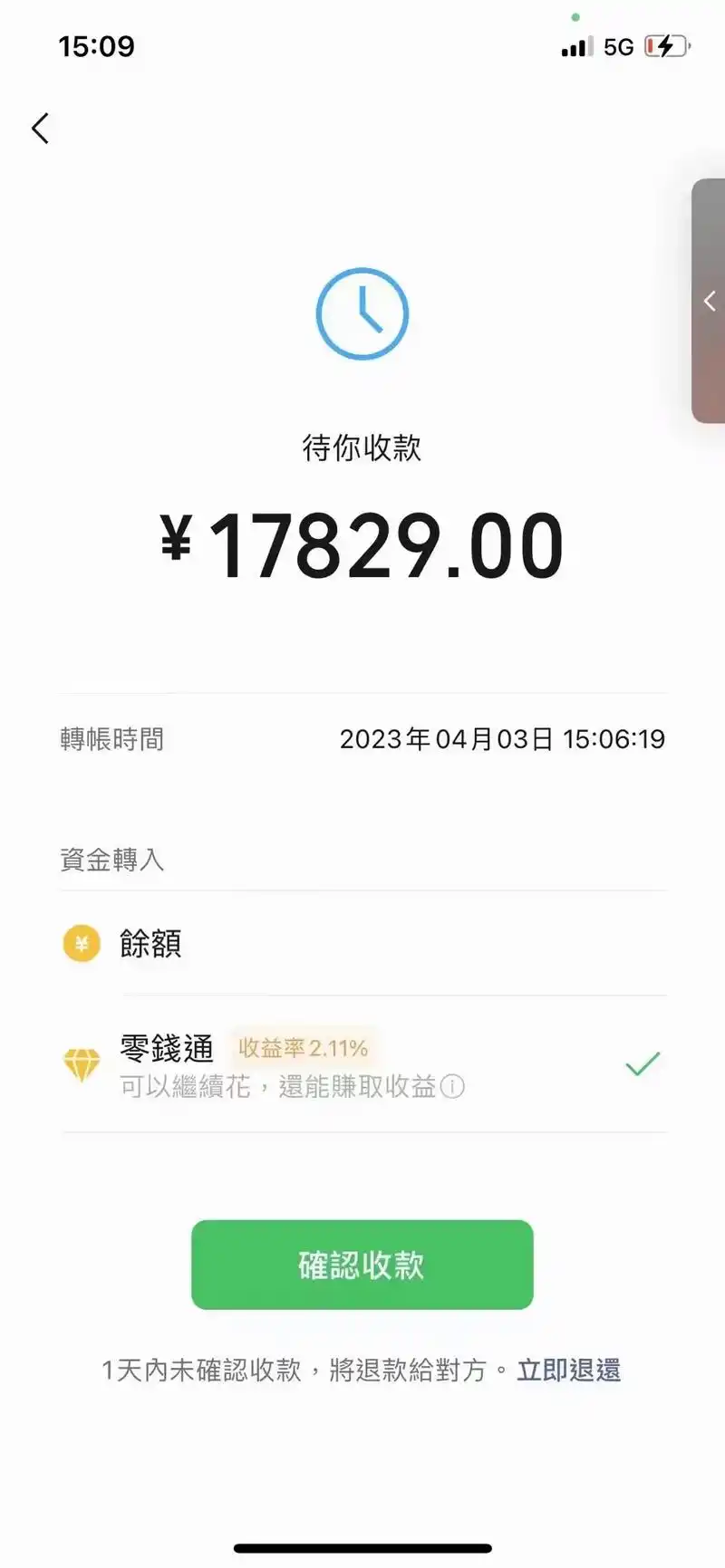The height and width of the screenshot is (1568, 725).
Task: Click the blue clock pending icon
Action: point(362,314)
